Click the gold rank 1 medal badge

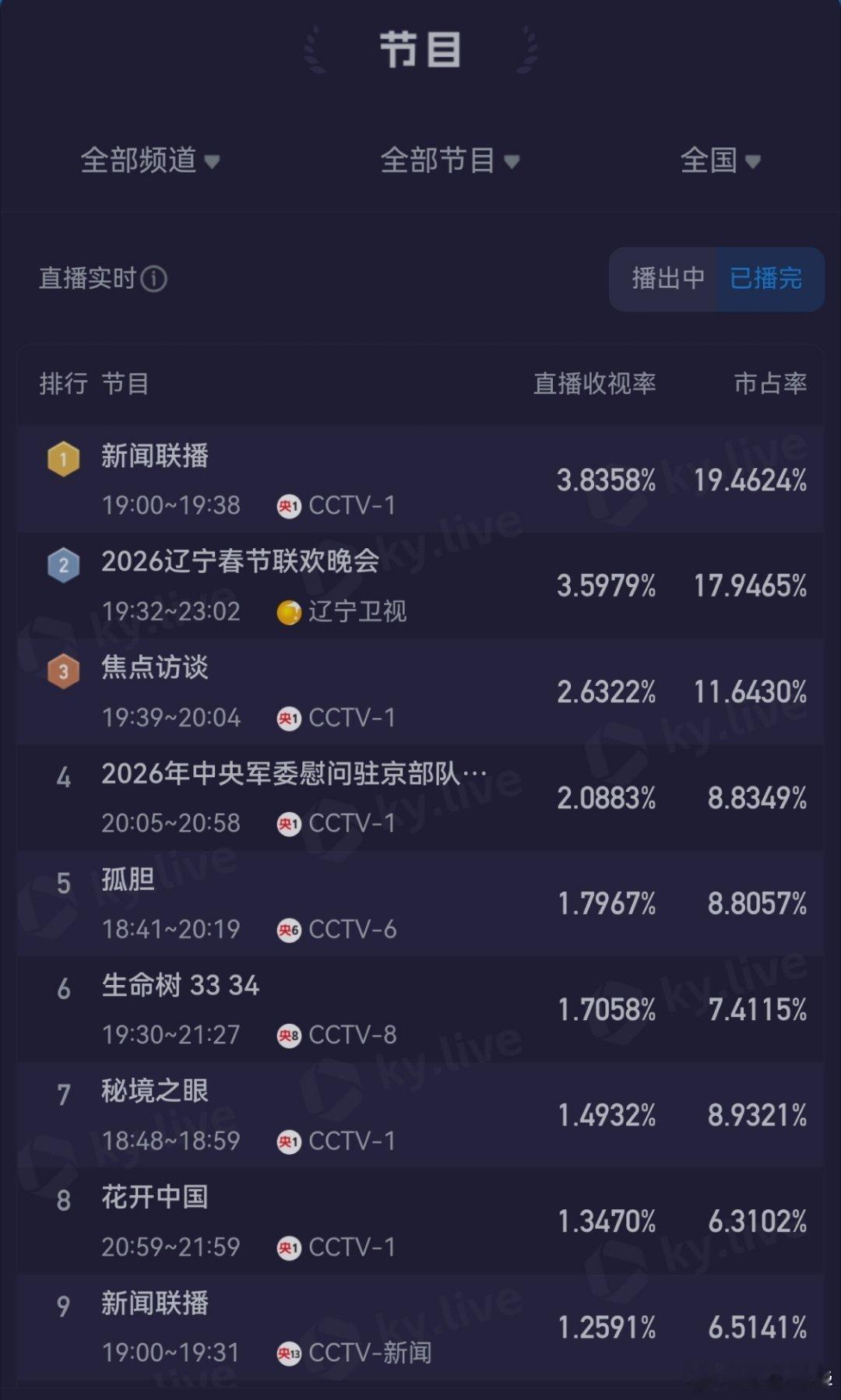coord(63,459)
